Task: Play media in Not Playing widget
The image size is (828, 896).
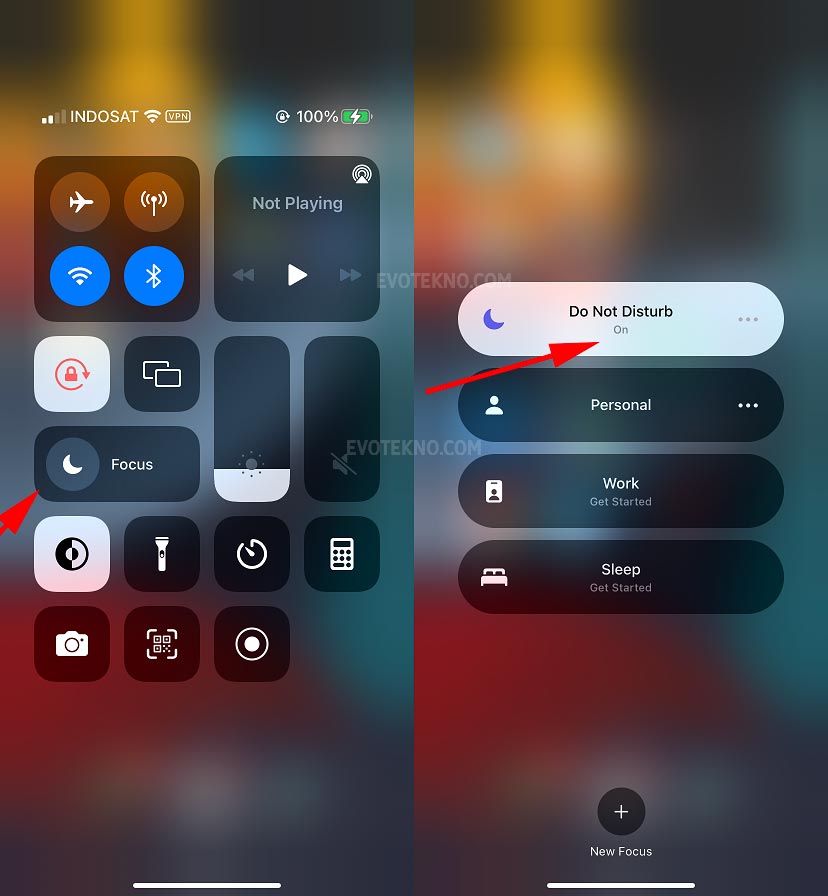Action: click(x=297, y=274)
